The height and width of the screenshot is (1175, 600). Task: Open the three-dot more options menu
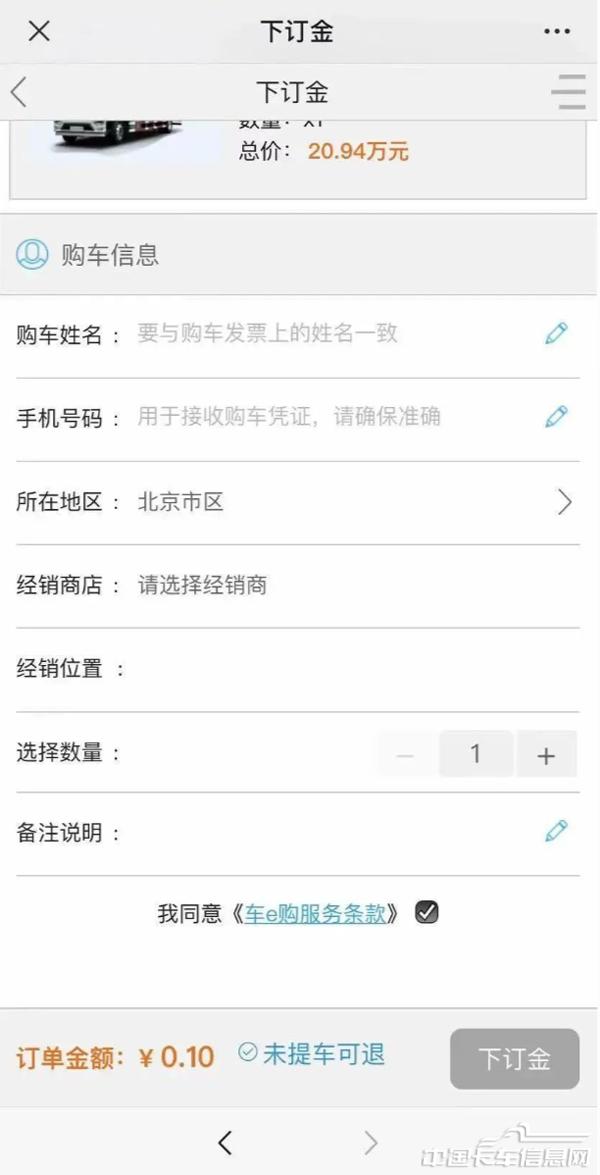557,32
